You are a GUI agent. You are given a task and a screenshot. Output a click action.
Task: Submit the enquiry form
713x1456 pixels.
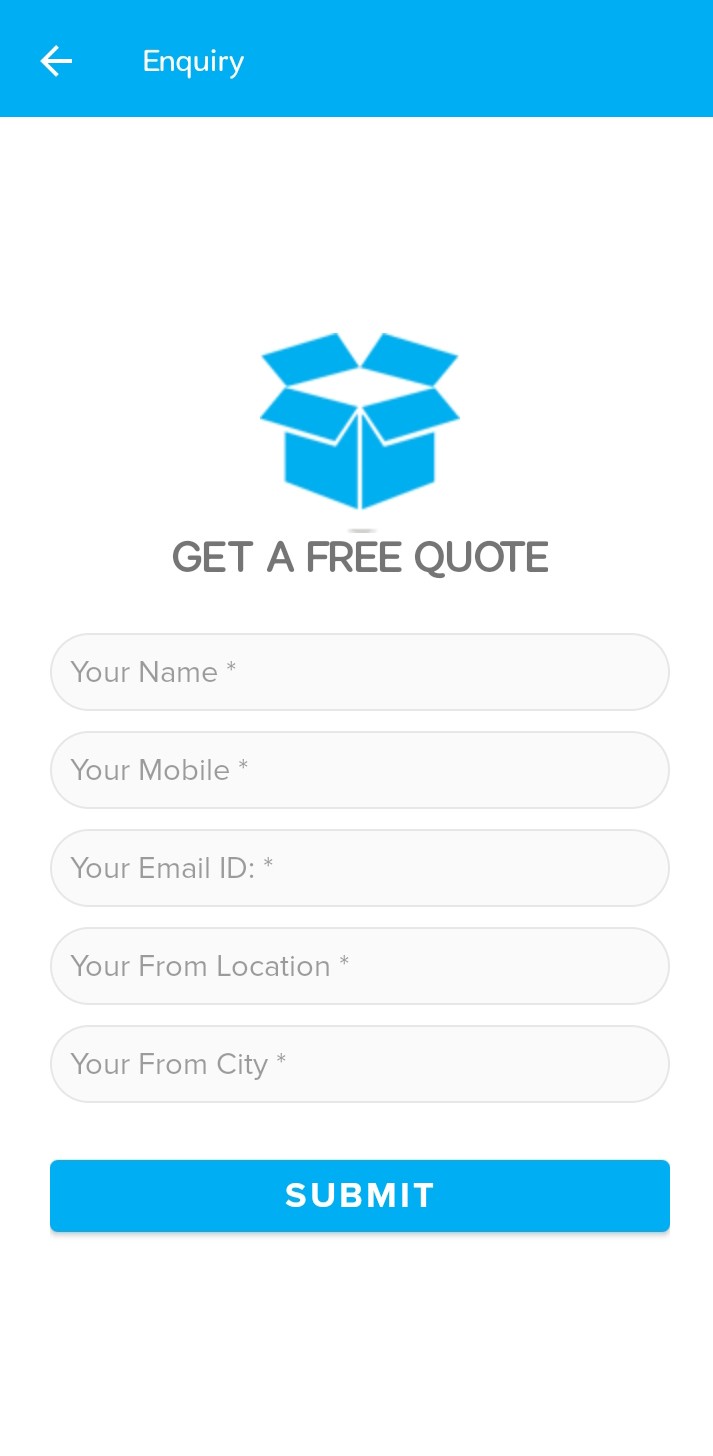(359, 1196)
